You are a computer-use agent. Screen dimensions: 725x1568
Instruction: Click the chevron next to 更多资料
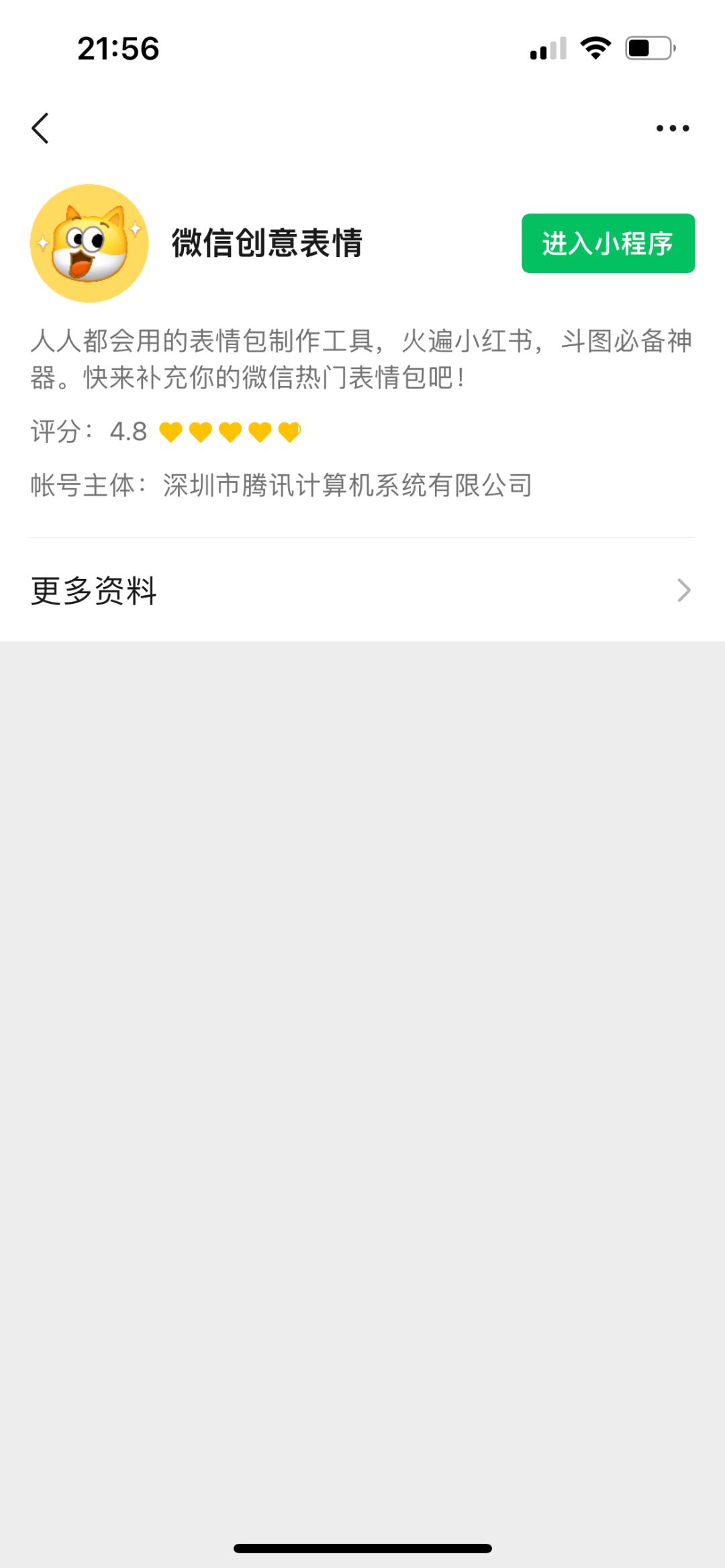(683, 591)
